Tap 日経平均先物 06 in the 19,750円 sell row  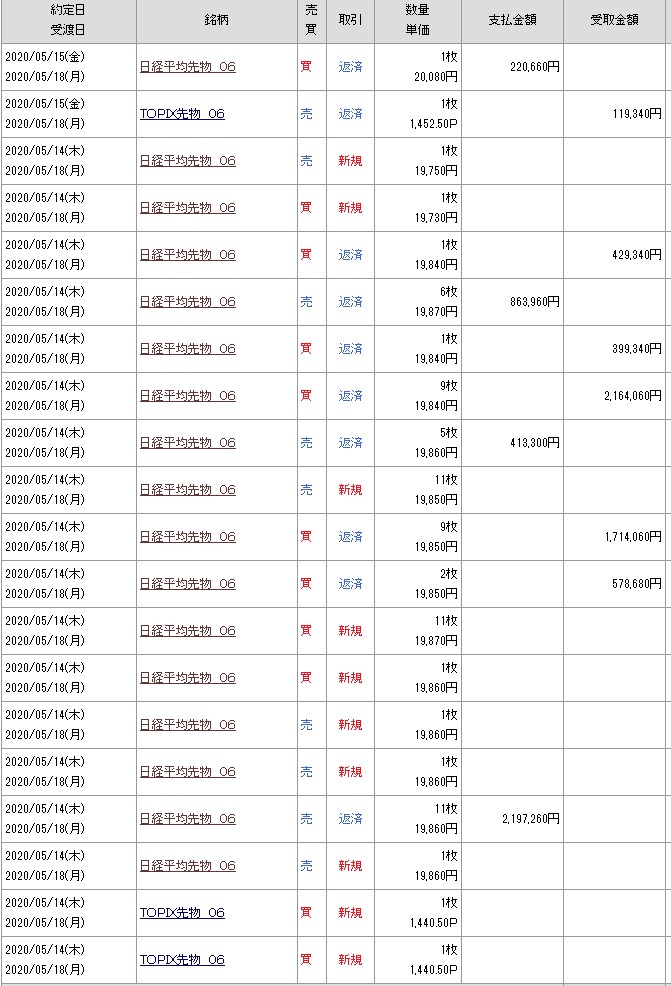[188, 161]
